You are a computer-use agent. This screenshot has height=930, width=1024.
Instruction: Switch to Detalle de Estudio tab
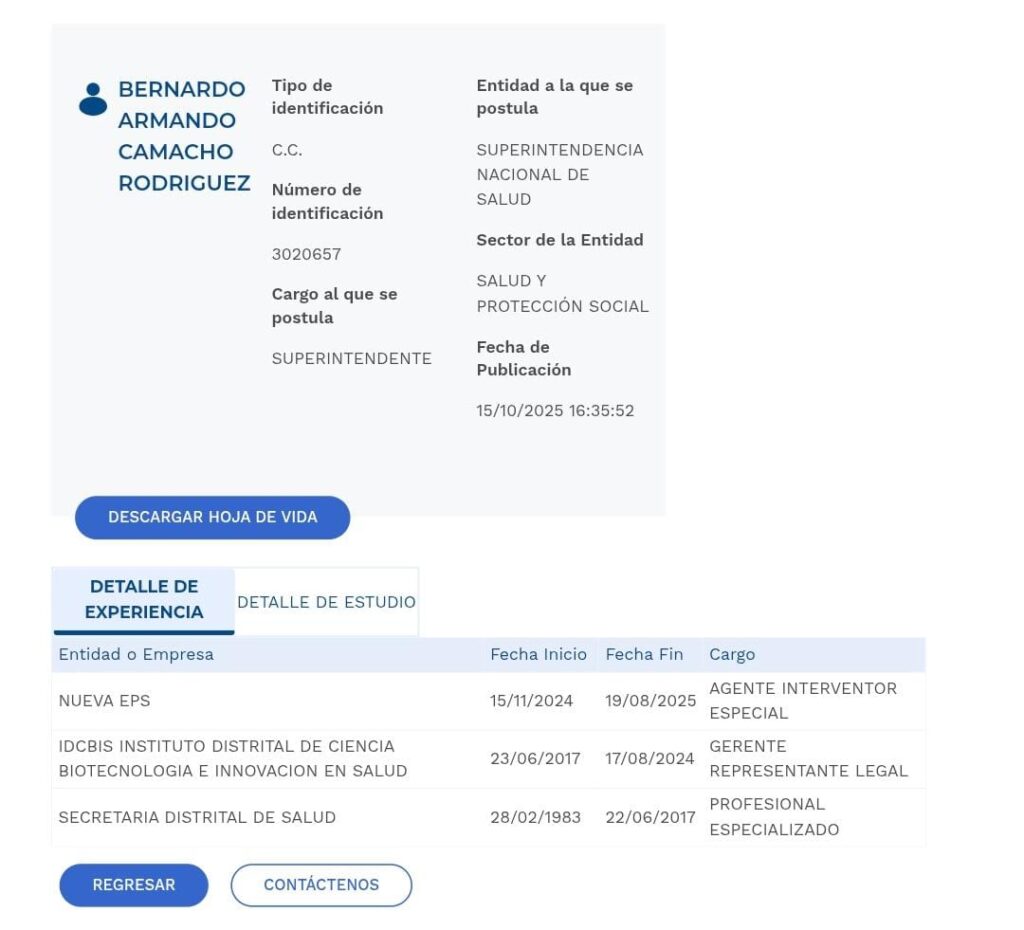[x=326, y=602]
